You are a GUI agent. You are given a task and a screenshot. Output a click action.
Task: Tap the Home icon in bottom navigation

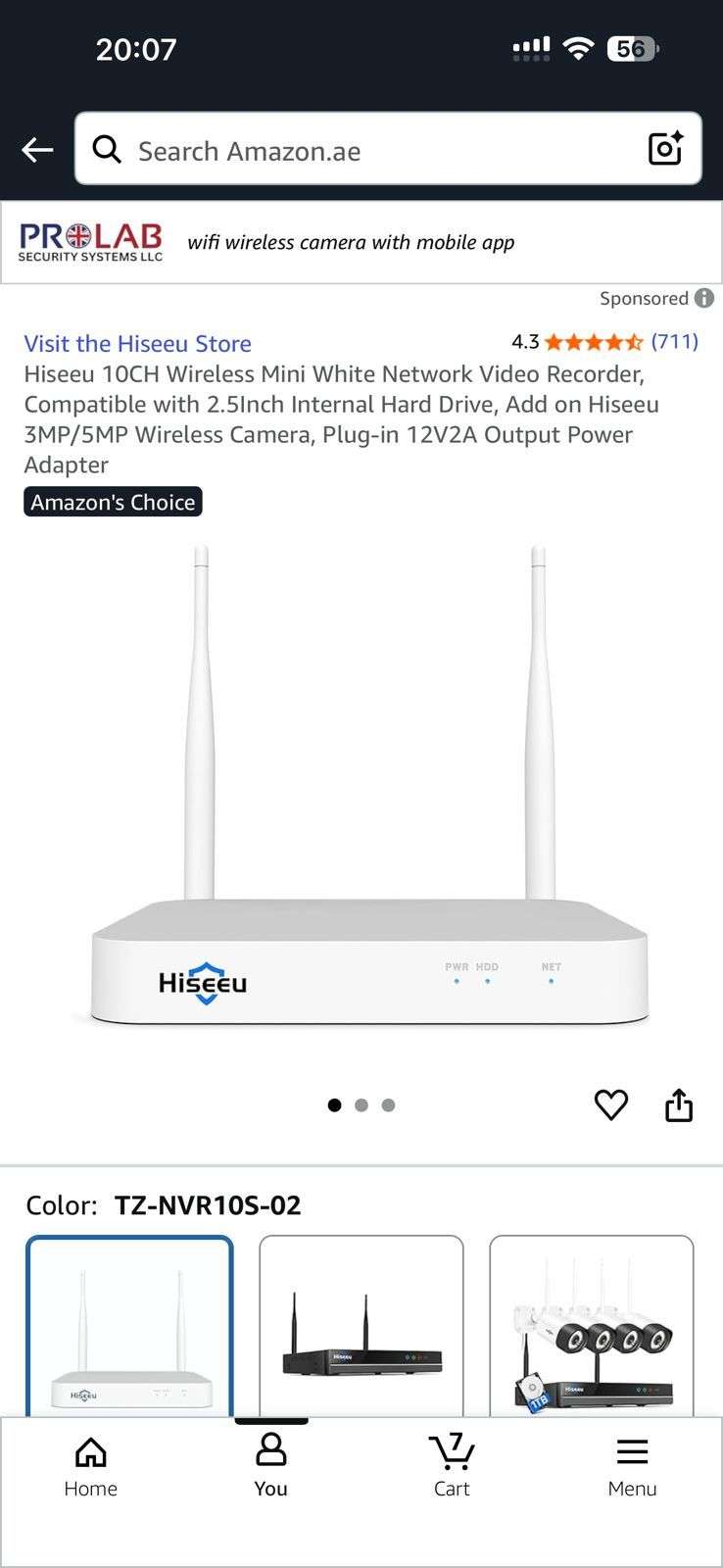pos(90,1453)
